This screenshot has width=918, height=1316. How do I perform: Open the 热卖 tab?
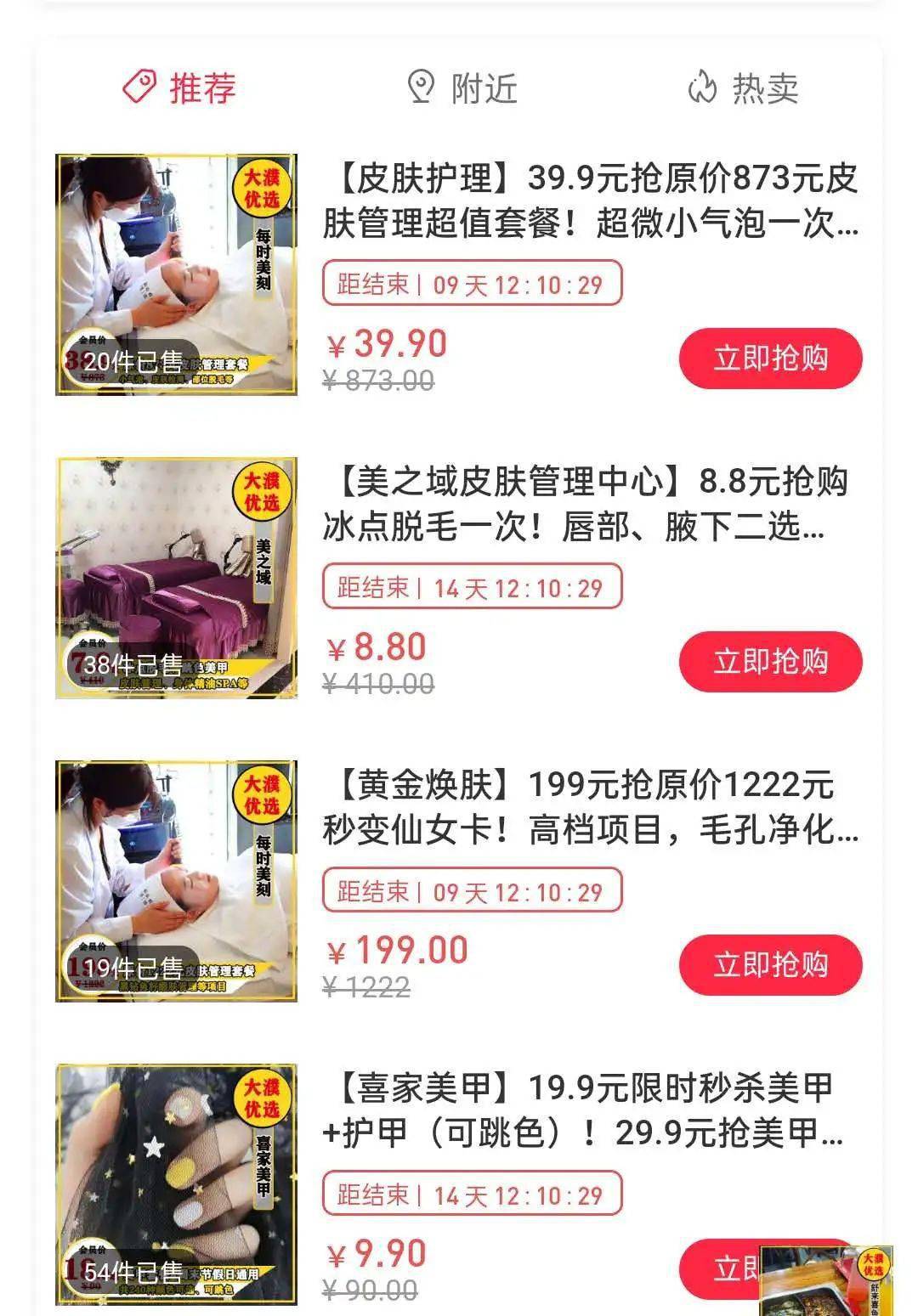(744, 88)
